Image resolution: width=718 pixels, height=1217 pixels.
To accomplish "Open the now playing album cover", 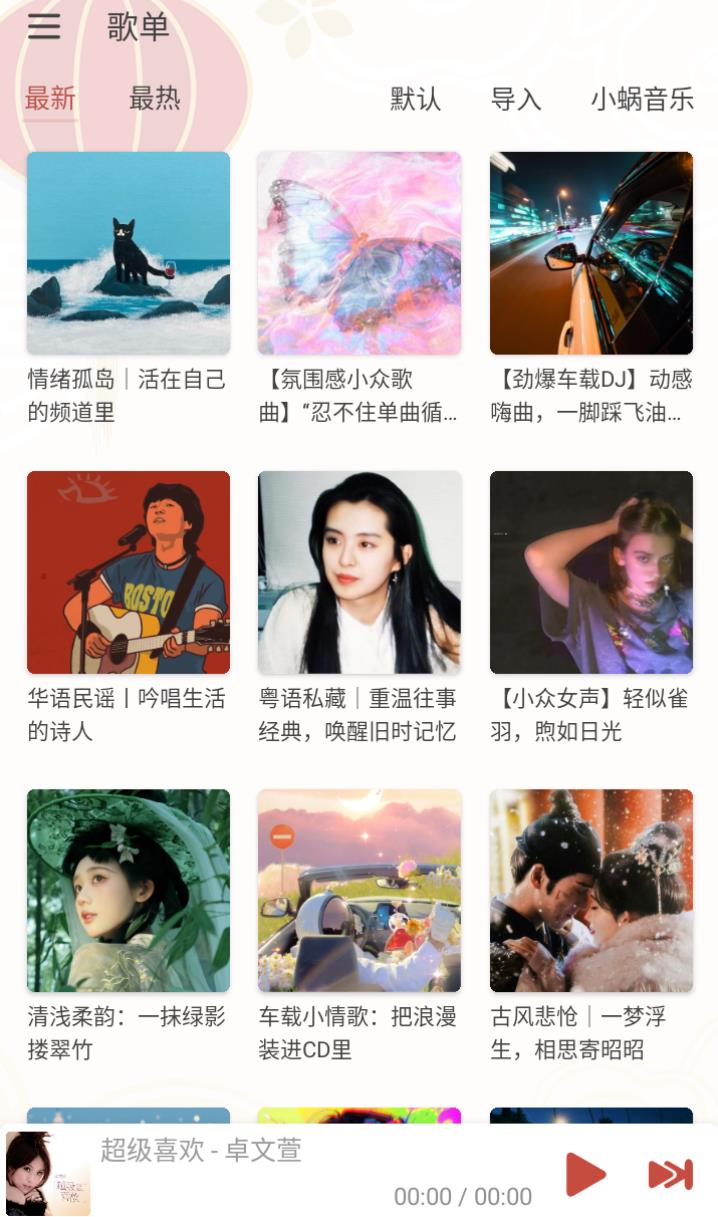I will tap(47, 1173).
